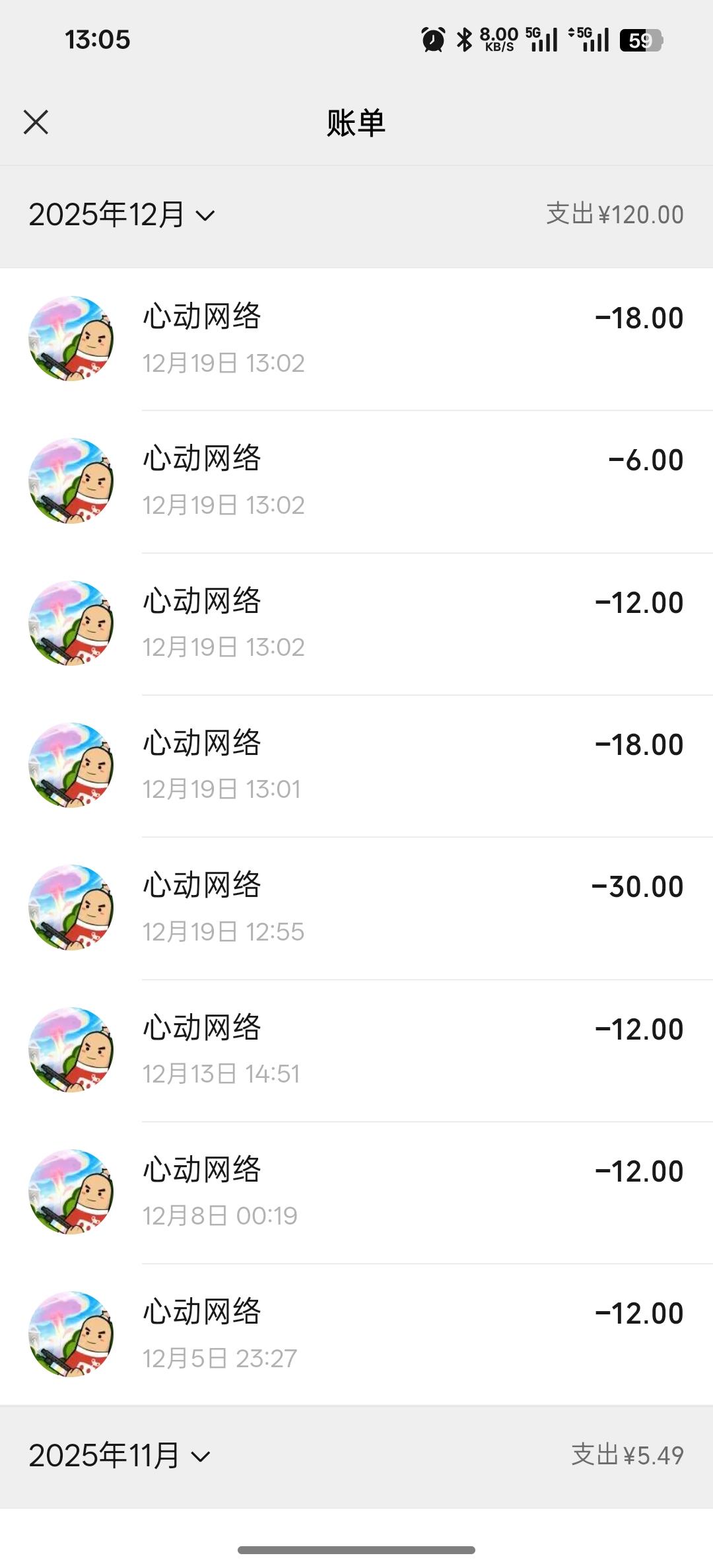Select the 12月5日 23:27 心动网络 record
Viewport: 713px width, 1568px height.
[x=356, y=1334]
